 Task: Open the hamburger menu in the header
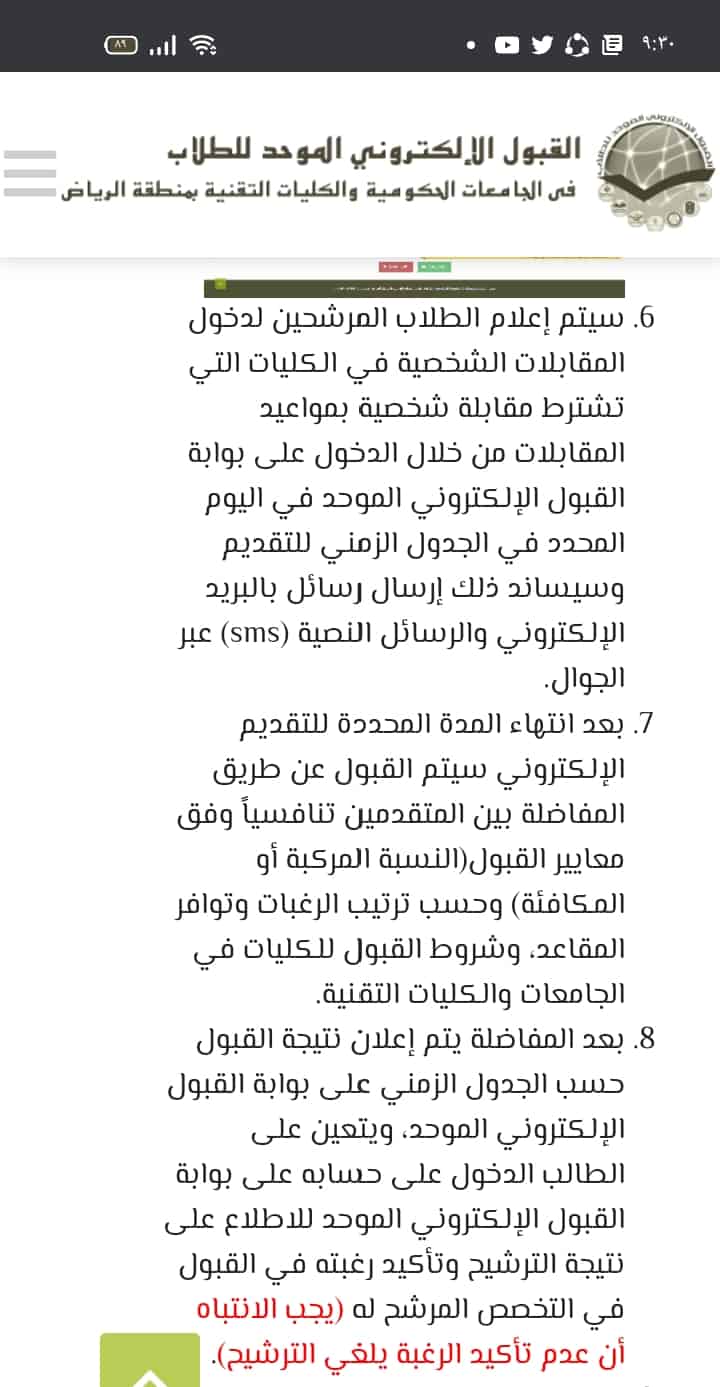tap(30, 174)
